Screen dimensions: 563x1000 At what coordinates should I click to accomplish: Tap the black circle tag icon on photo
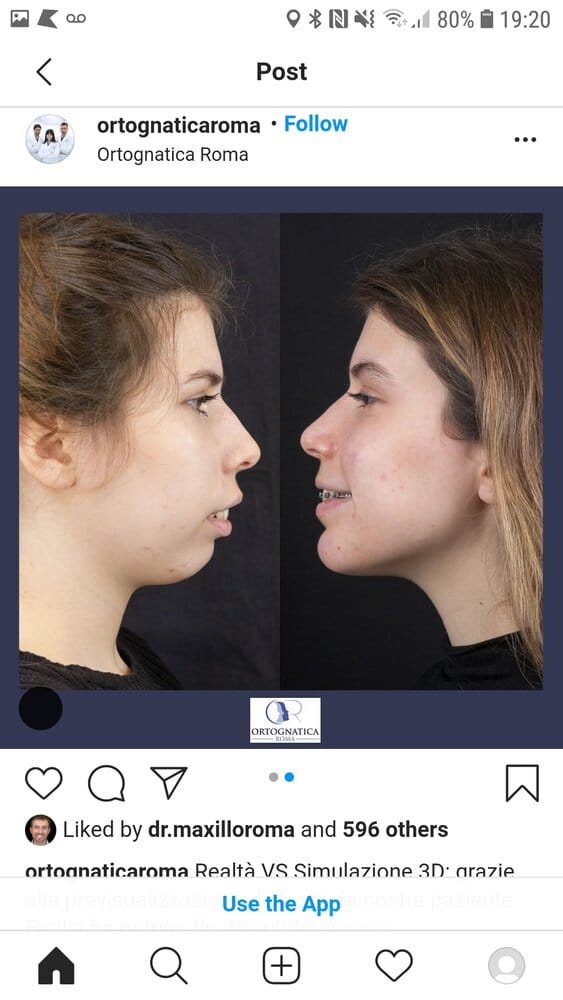click(41, 708)
